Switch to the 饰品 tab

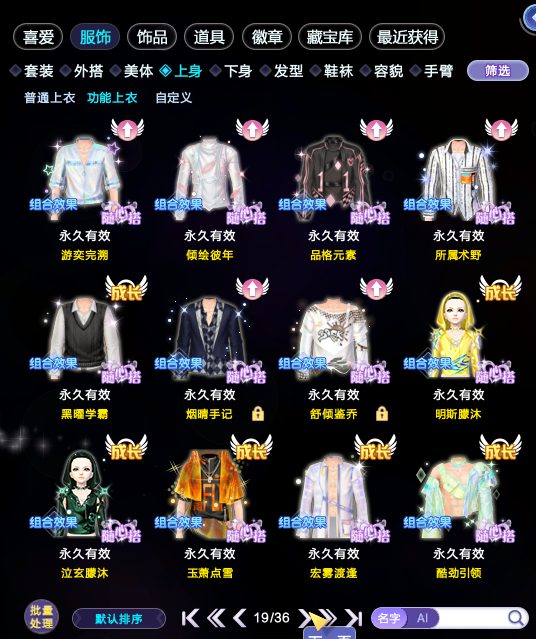point(152,37)
